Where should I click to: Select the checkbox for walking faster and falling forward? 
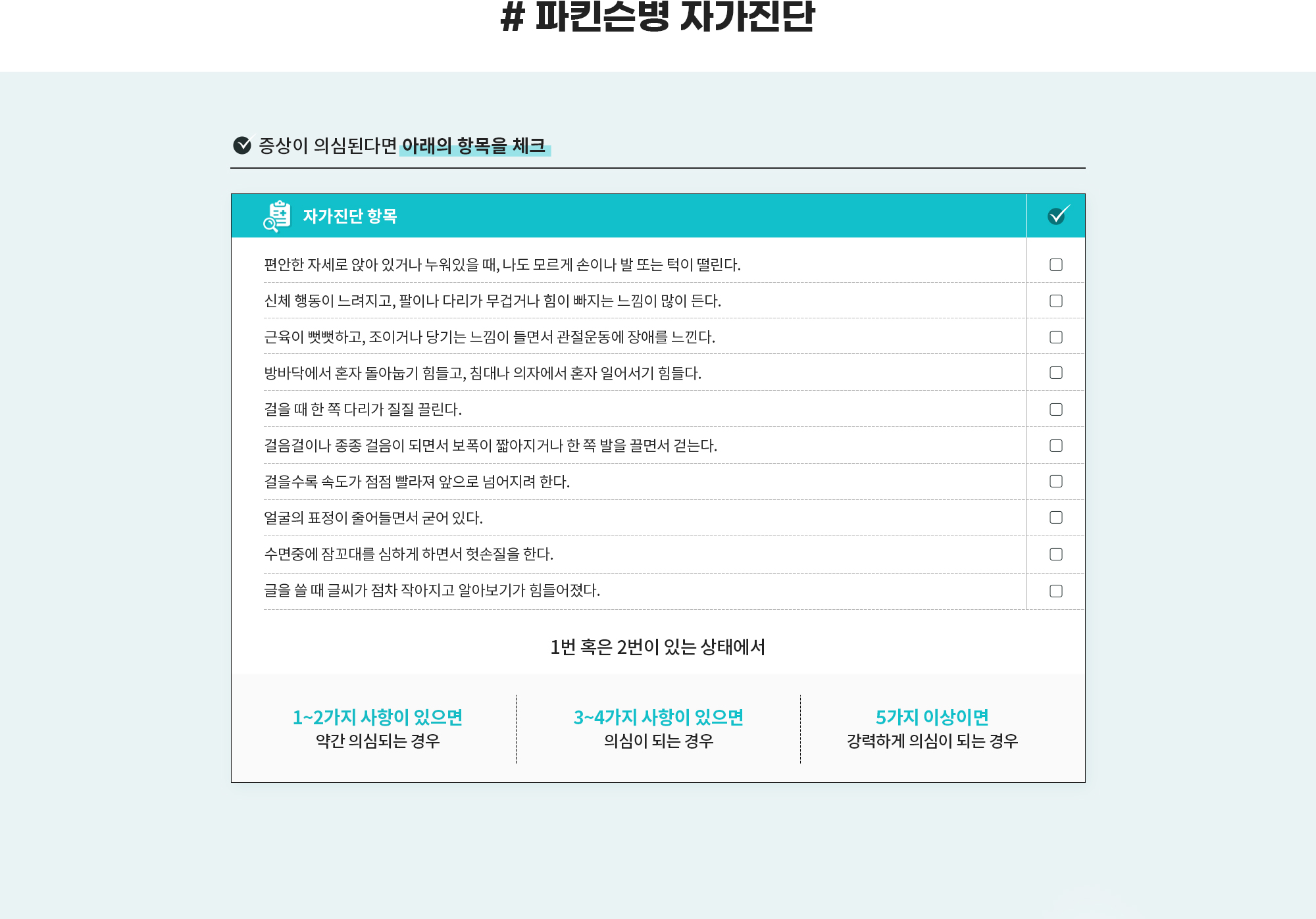coord(1056,481)
